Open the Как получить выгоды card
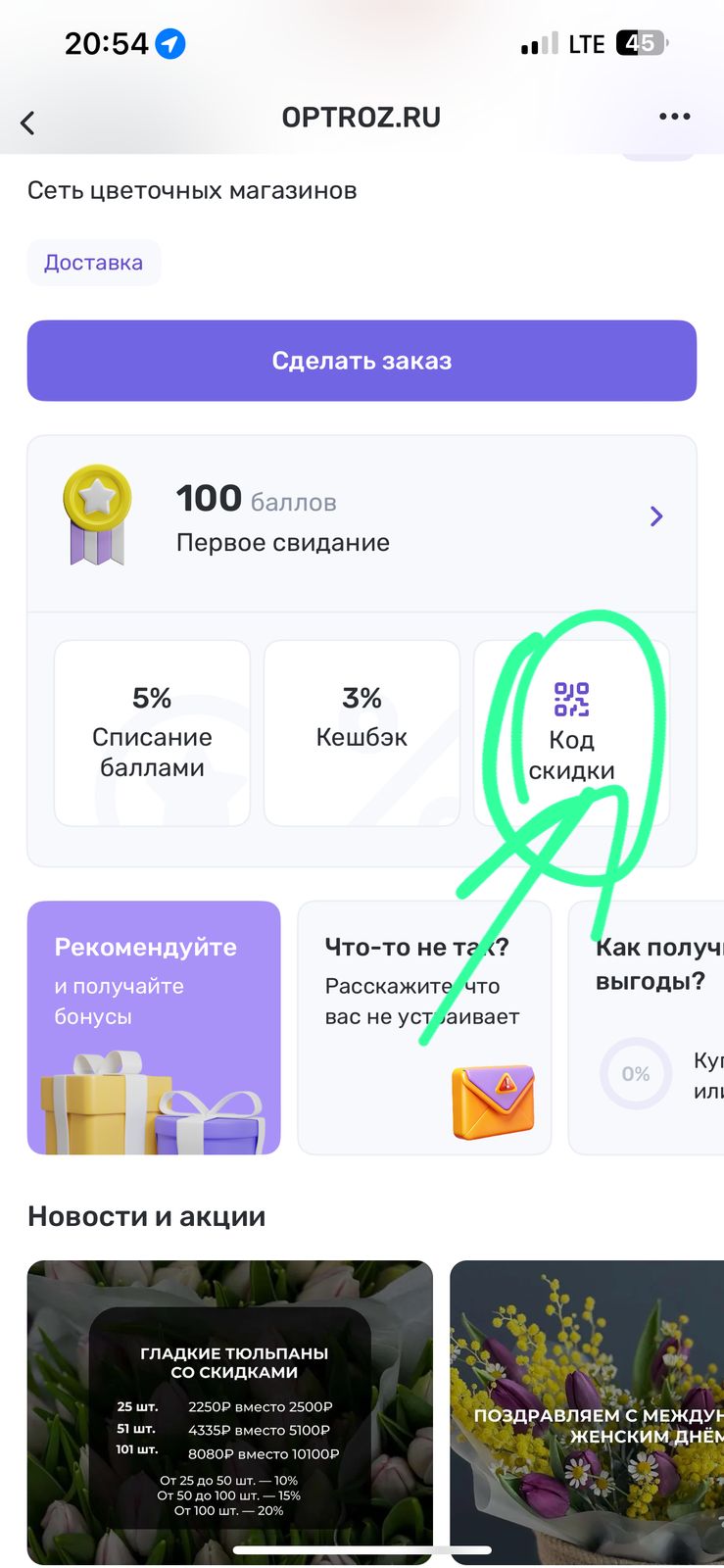The image size is (724, 1568). [x=647, y=1027]
